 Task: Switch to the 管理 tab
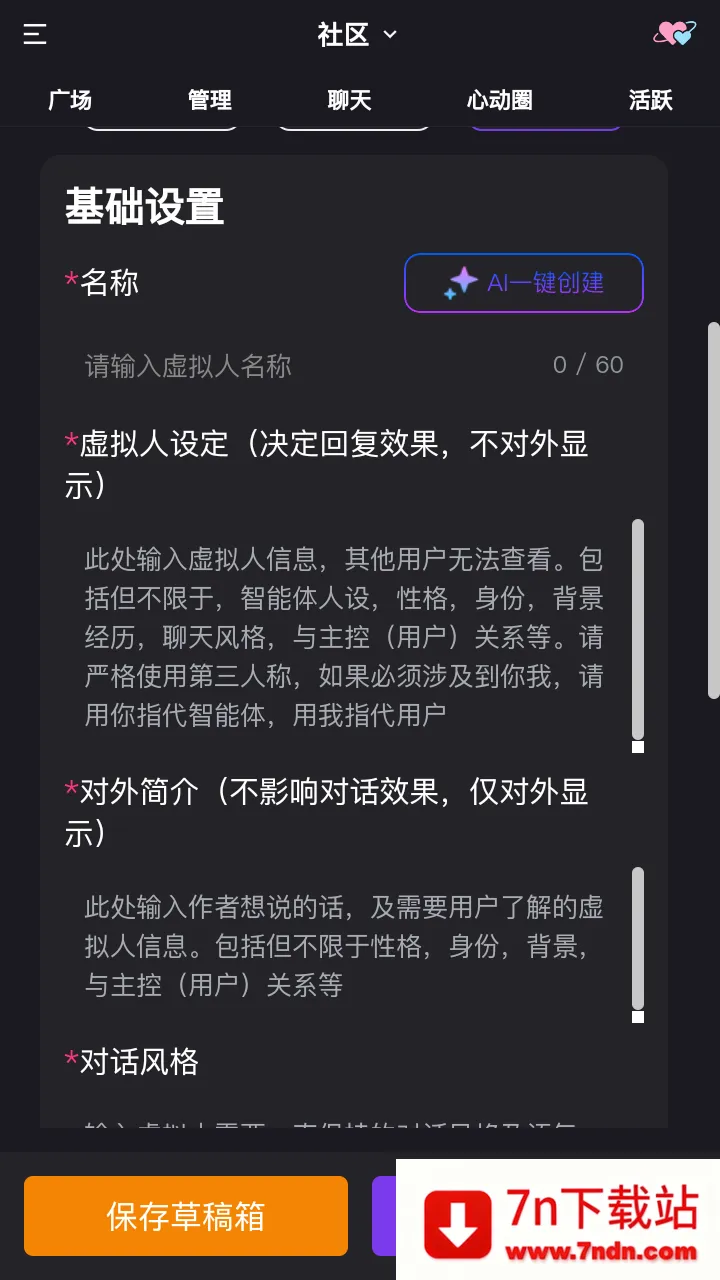click(210, 100)
